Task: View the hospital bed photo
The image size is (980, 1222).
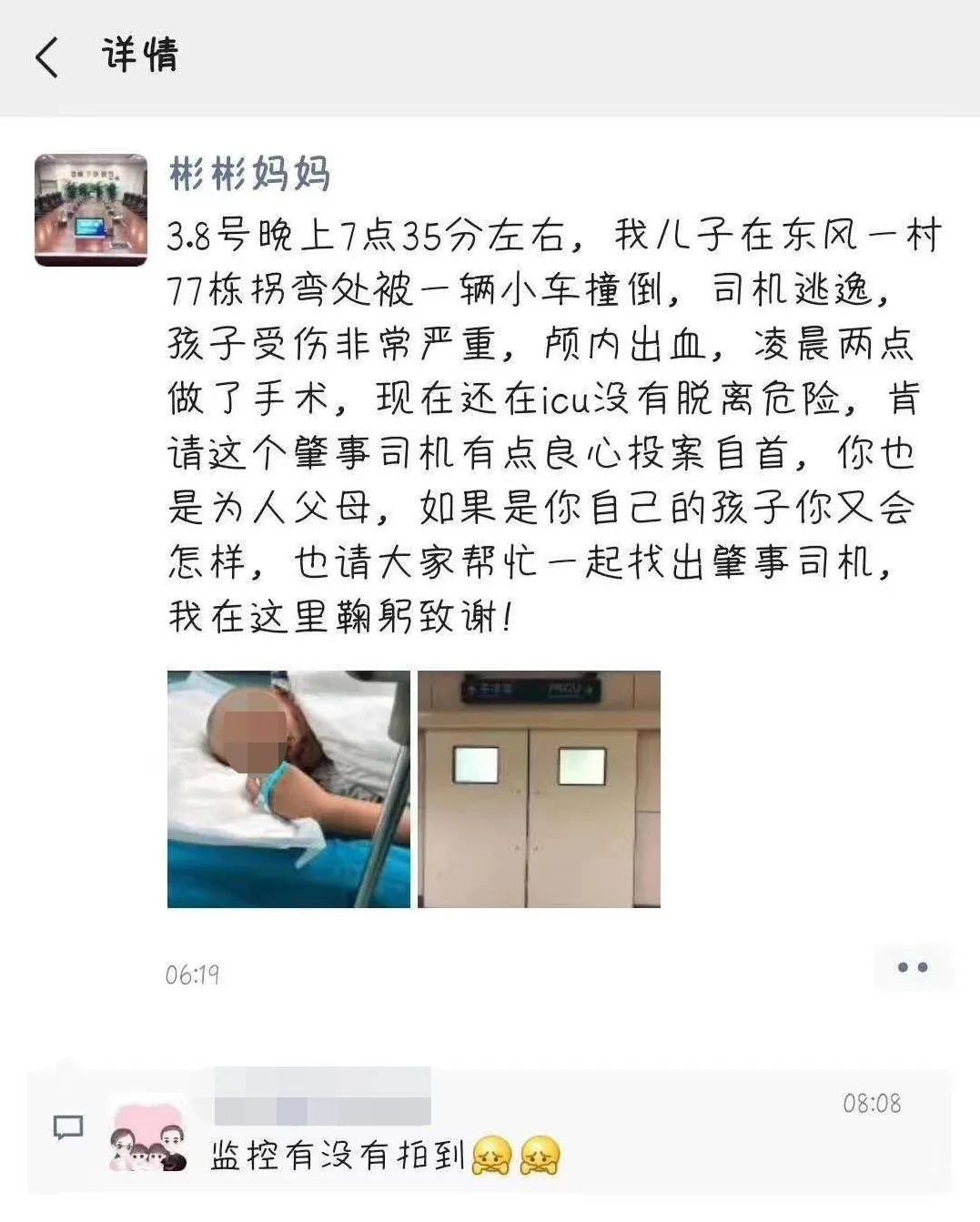Action: pos(288,789)
